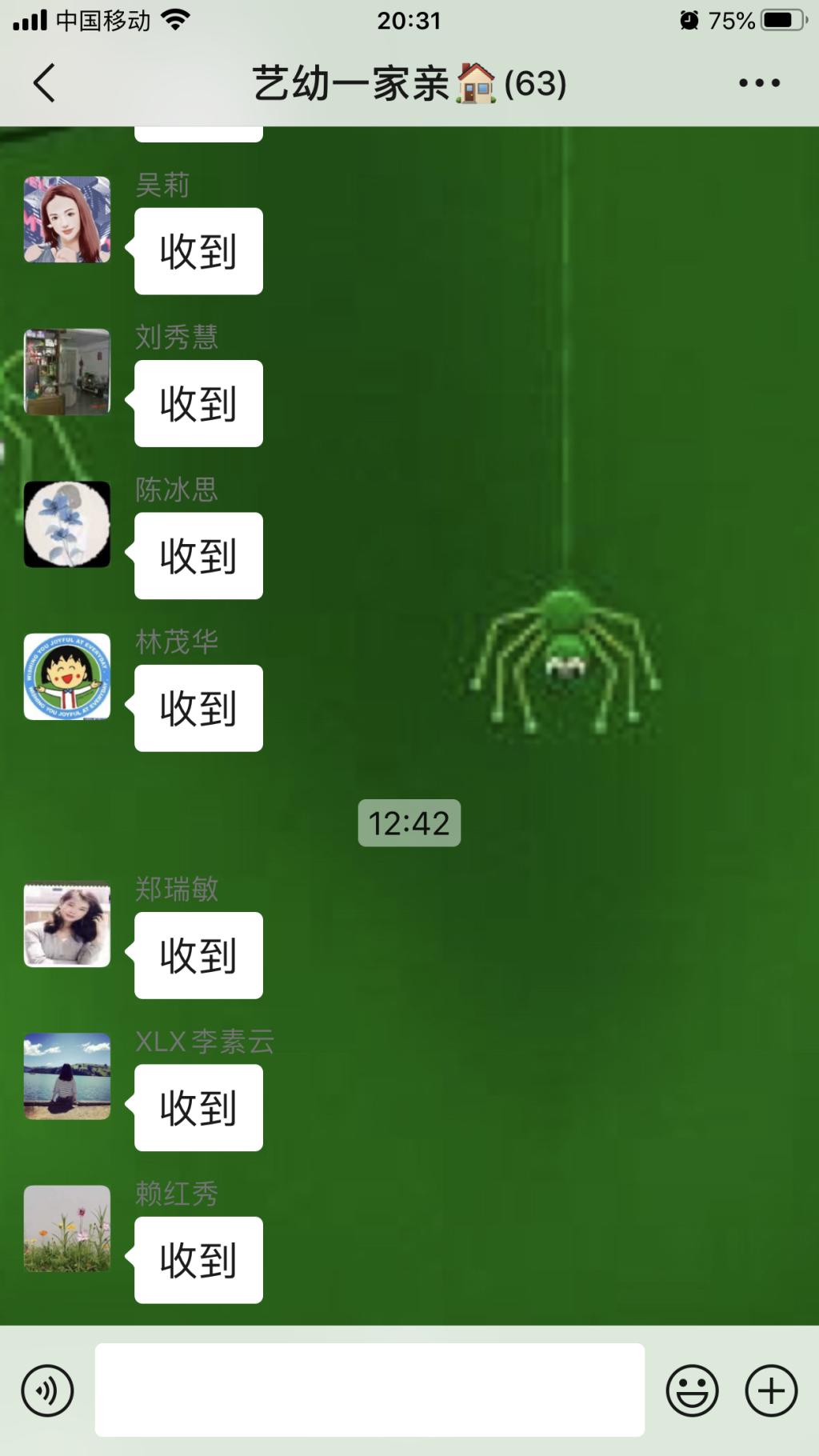This screenshot has width=819, height=1456.
Task: Open the emoji sticker panel
Action: [x=692, y=1390]
